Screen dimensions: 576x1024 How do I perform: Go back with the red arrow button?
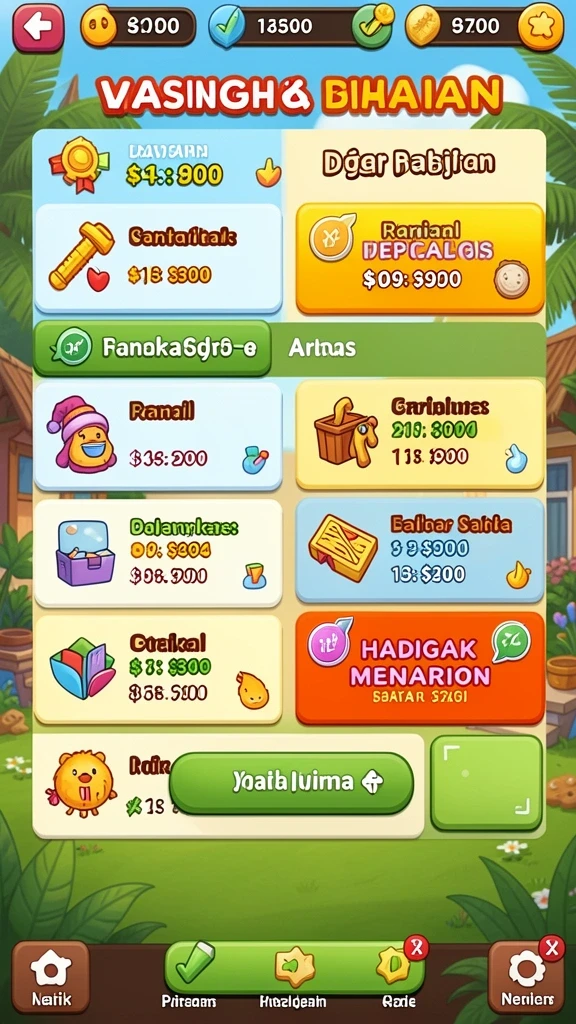point(39,27)
